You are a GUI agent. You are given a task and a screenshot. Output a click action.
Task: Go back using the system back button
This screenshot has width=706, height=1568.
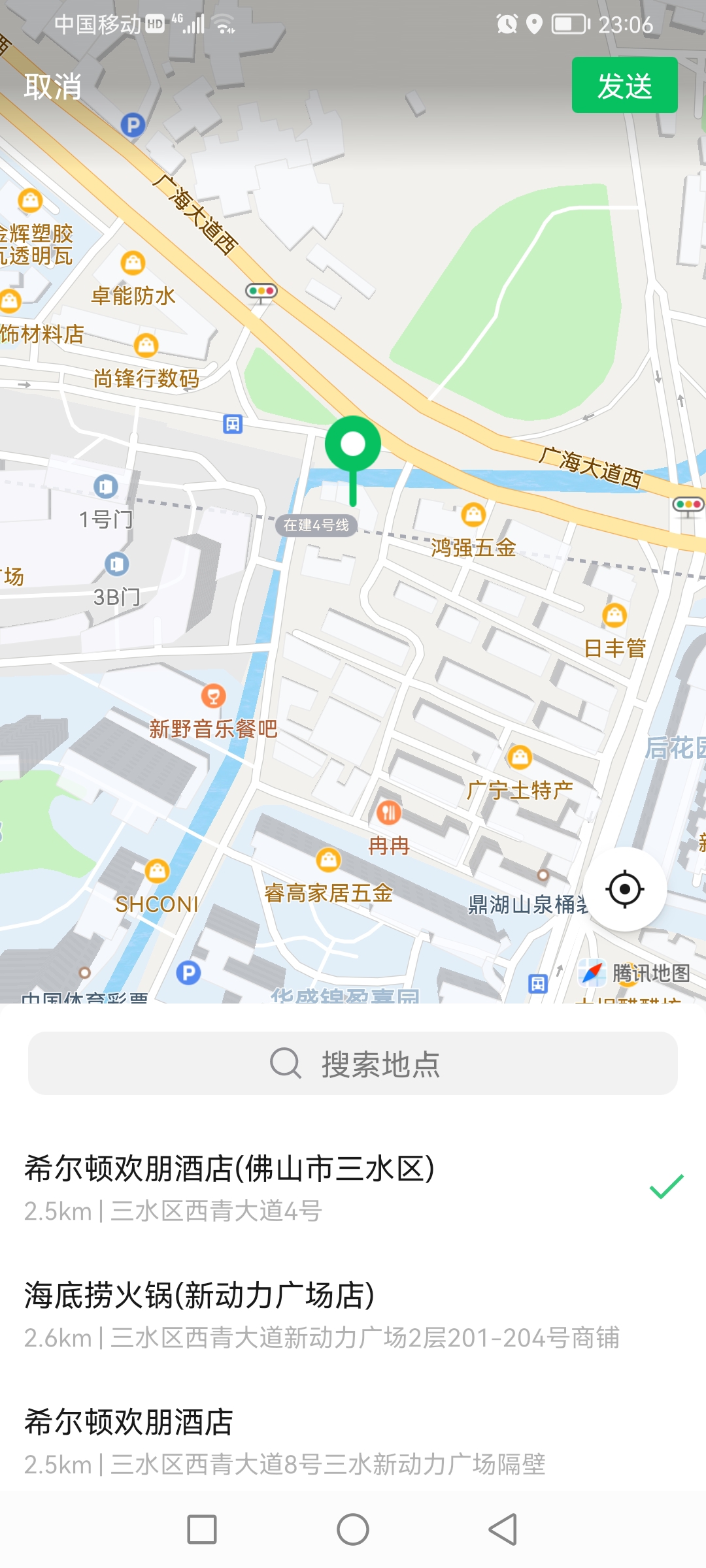[x=503, y=1529]
